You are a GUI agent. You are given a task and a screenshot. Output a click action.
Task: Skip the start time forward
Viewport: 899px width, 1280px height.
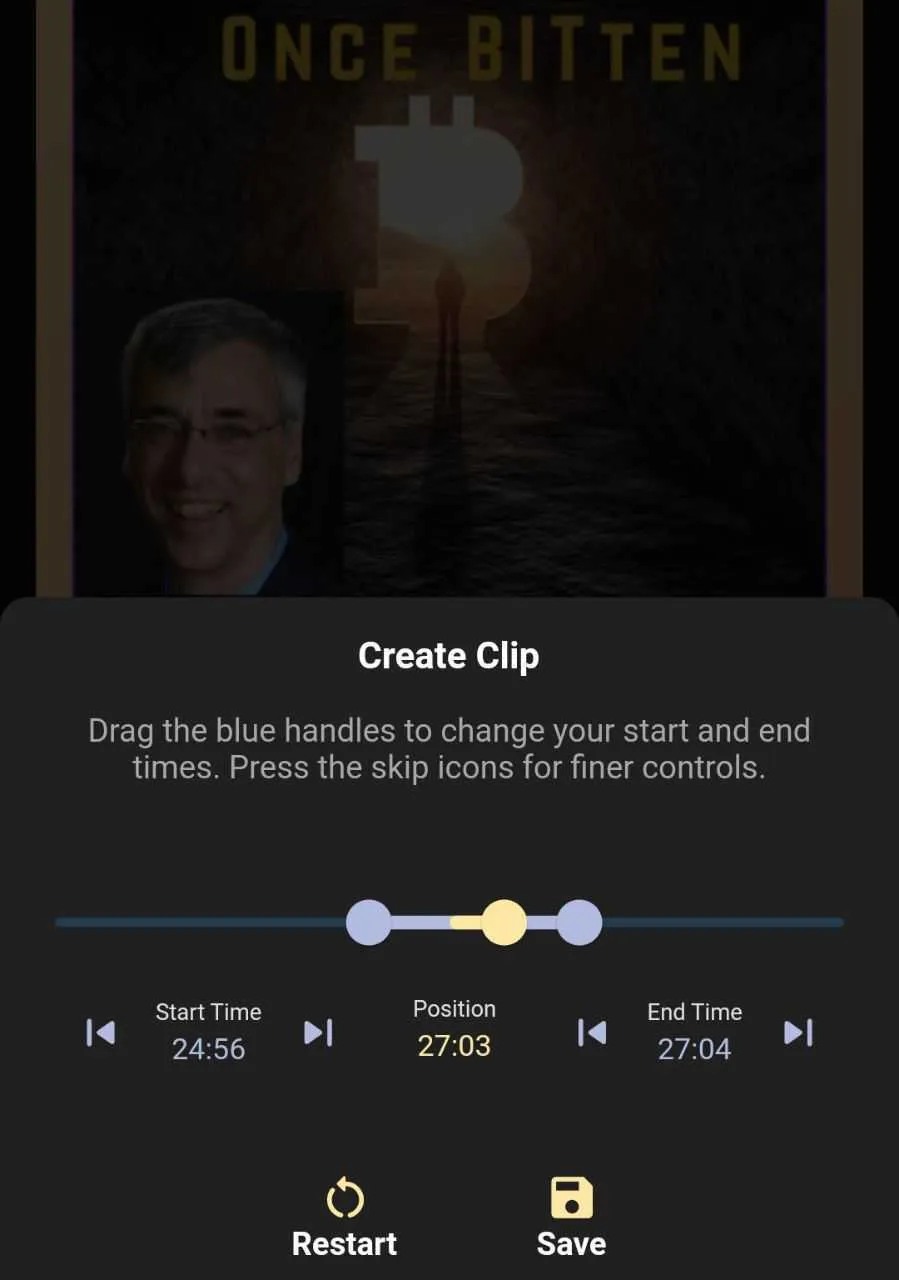[318, 1032]
